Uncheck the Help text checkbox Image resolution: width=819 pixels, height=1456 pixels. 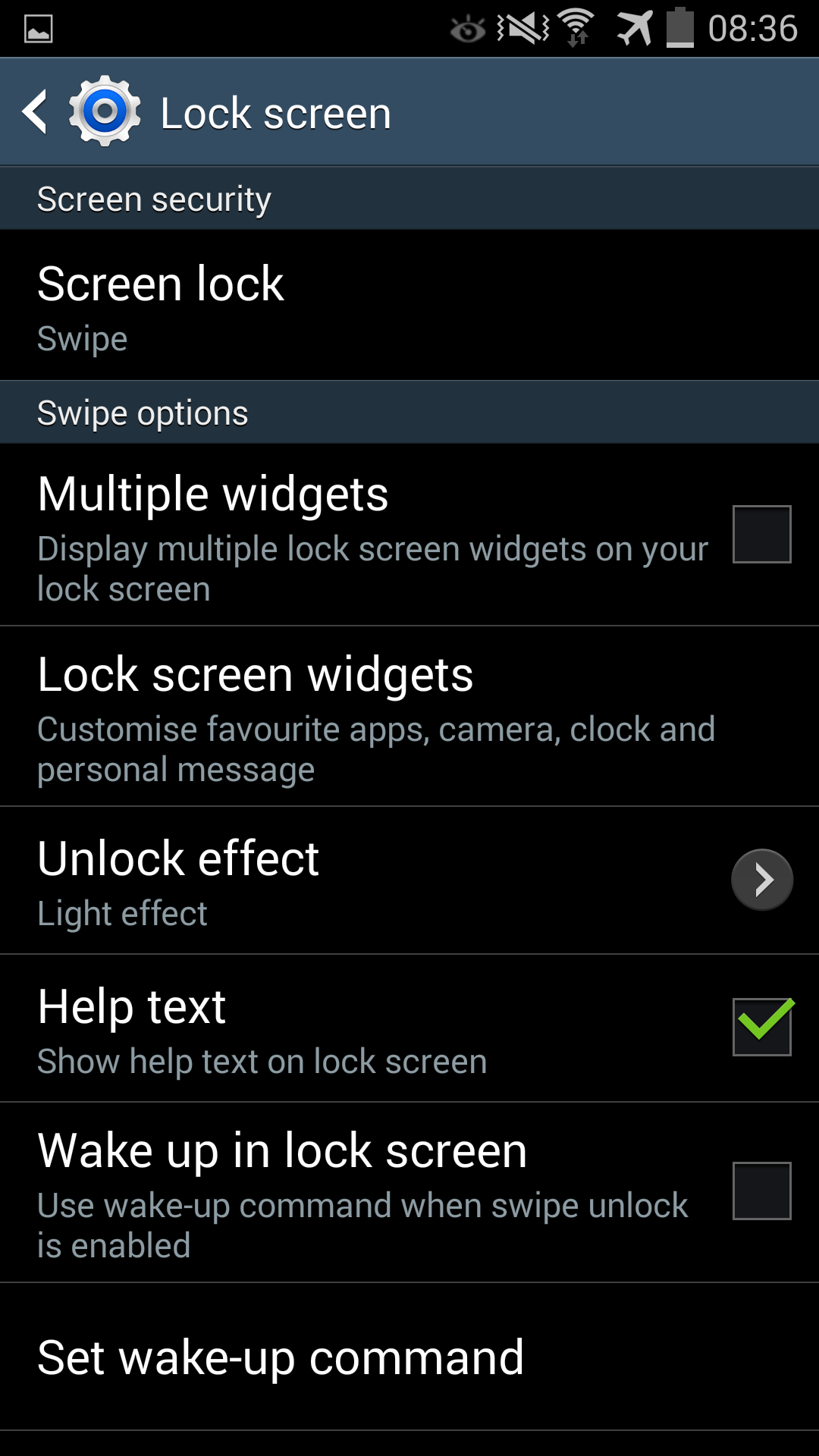click(x=761, y=1027)
